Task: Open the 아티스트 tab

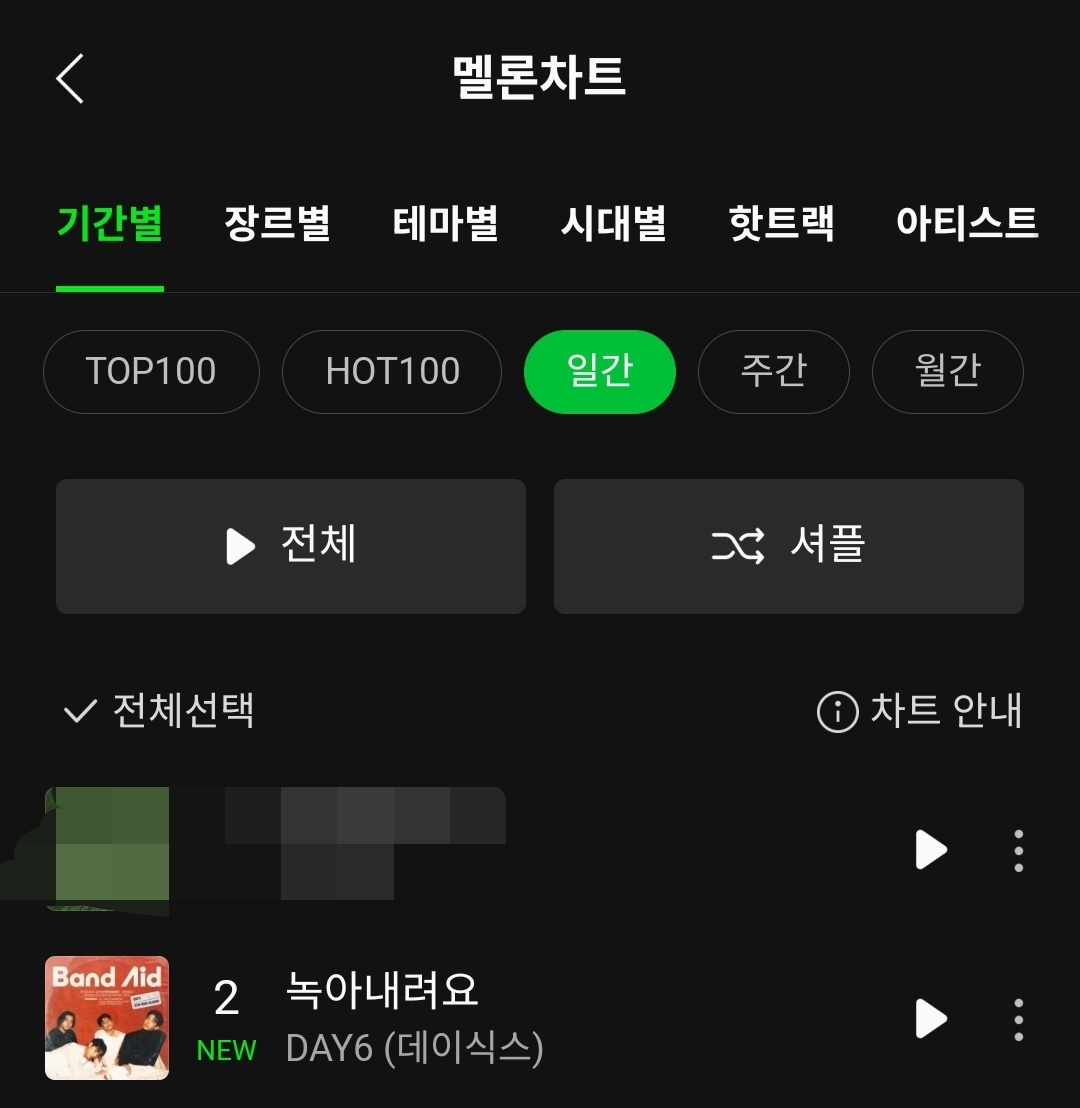Action: pos(966,223)
